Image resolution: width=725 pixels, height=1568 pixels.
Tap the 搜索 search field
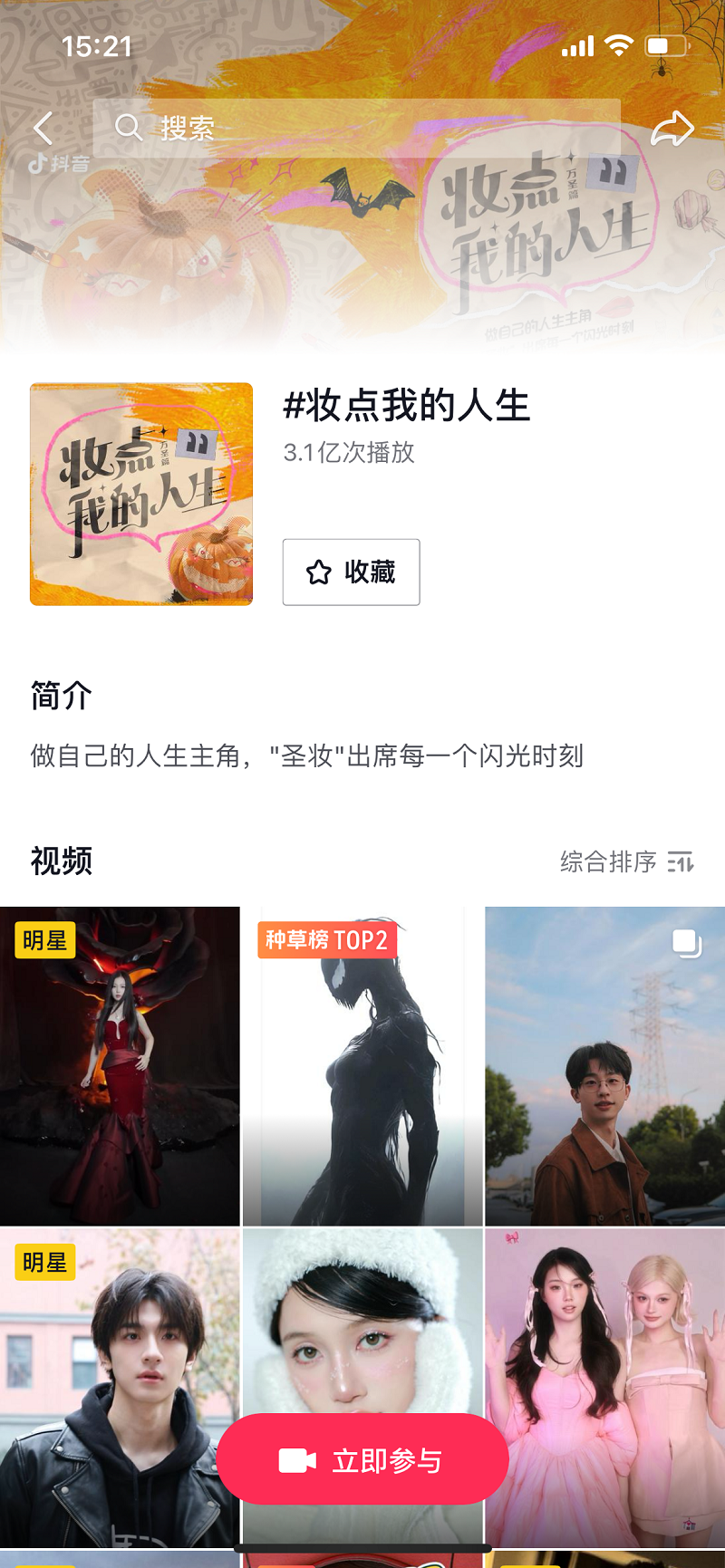[x=356, y=129]
